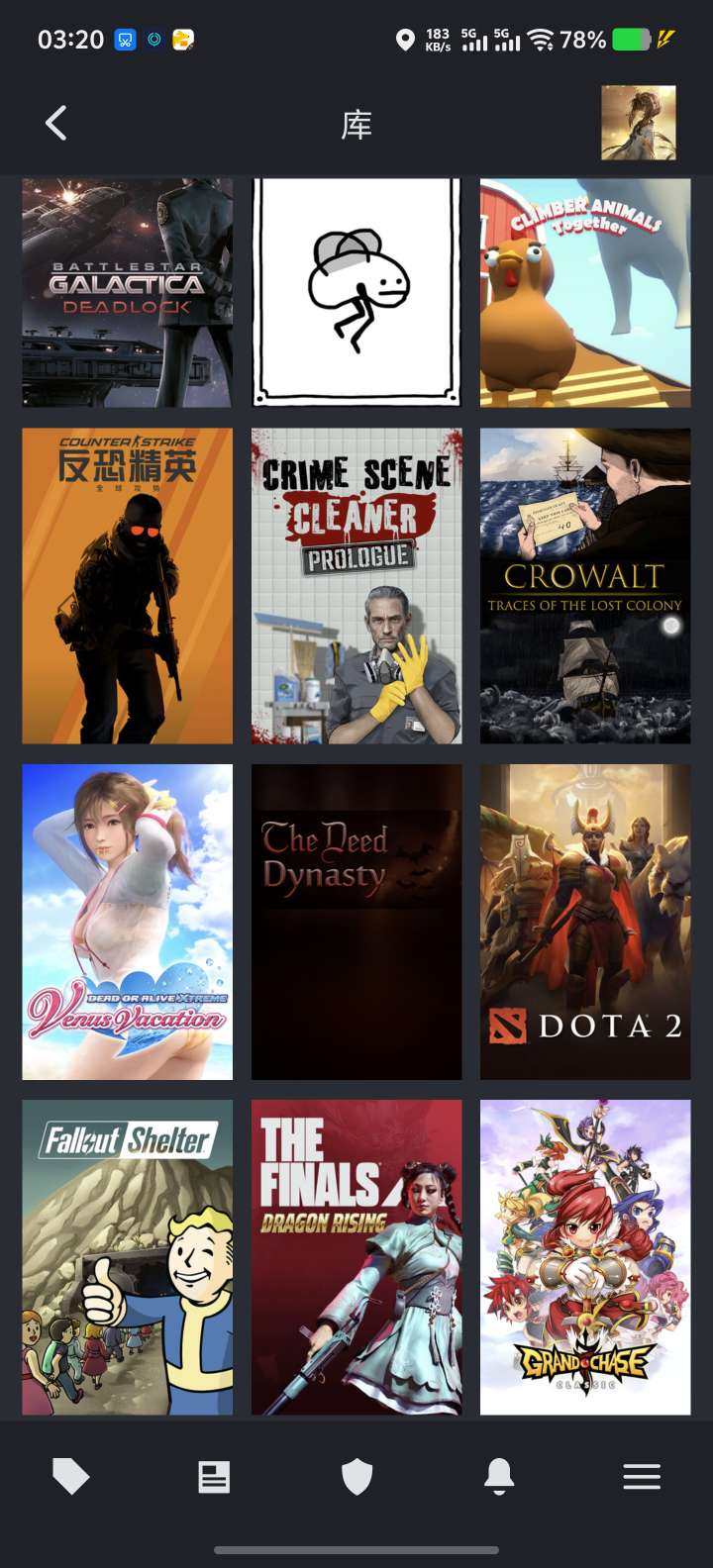This screenshot has width=713, height=1568.
Task: Switch to the Steam Guard shield tab
Action: tap(356, 1477)
